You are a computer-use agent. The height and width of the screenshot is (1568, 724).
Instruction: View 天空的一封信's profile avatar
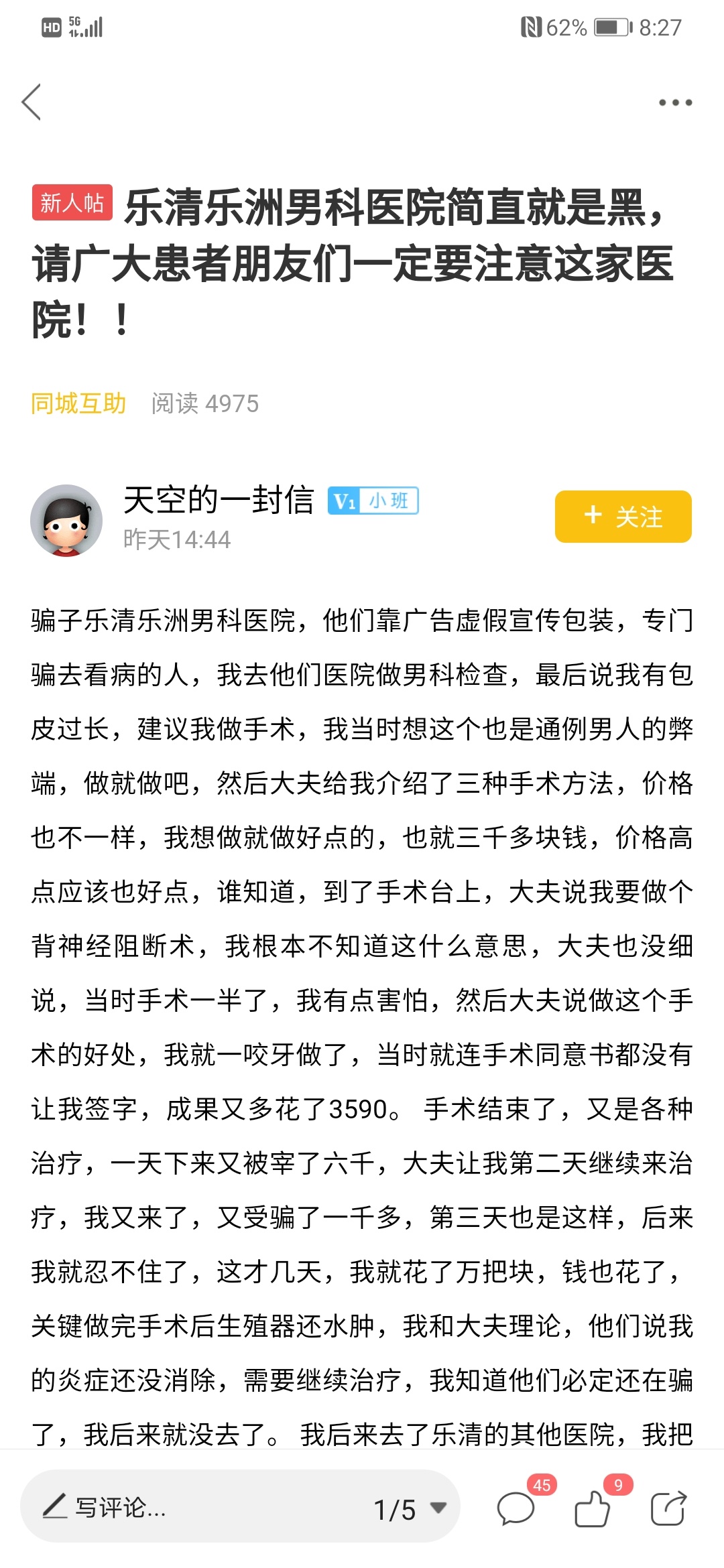66,520
